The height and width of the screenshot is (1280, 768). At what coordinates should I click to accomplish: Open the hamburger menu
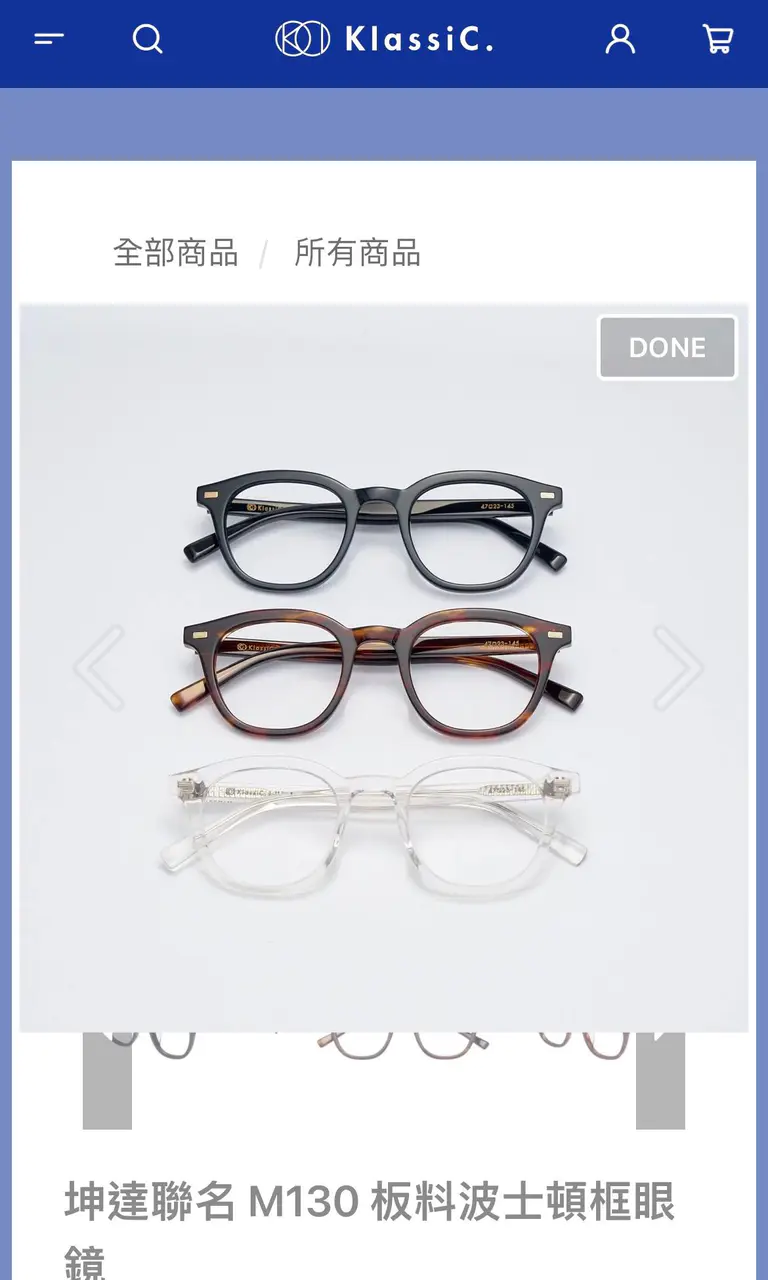49,39
